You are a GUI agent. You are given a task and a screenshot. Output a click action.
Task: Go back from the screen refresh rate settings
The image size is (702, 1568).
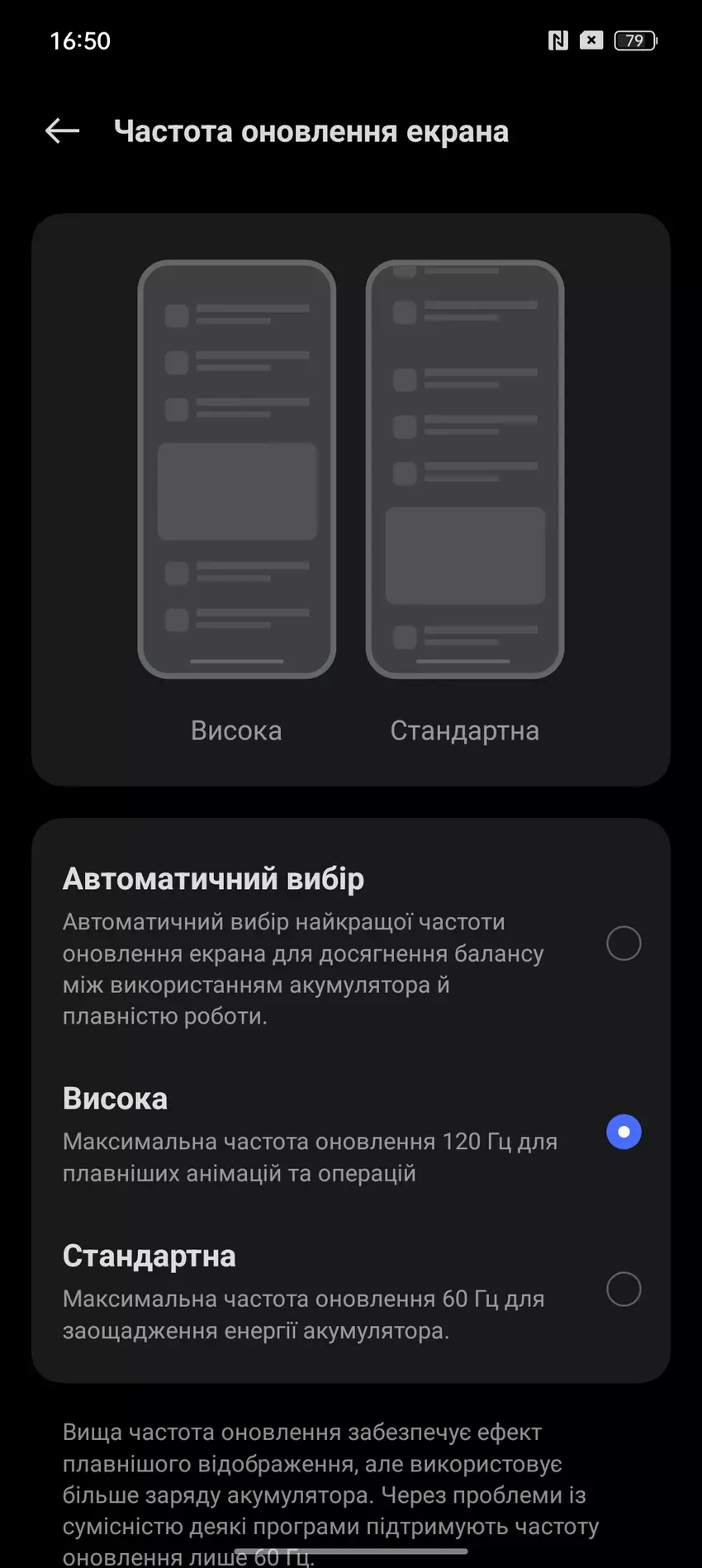[62, 131]
